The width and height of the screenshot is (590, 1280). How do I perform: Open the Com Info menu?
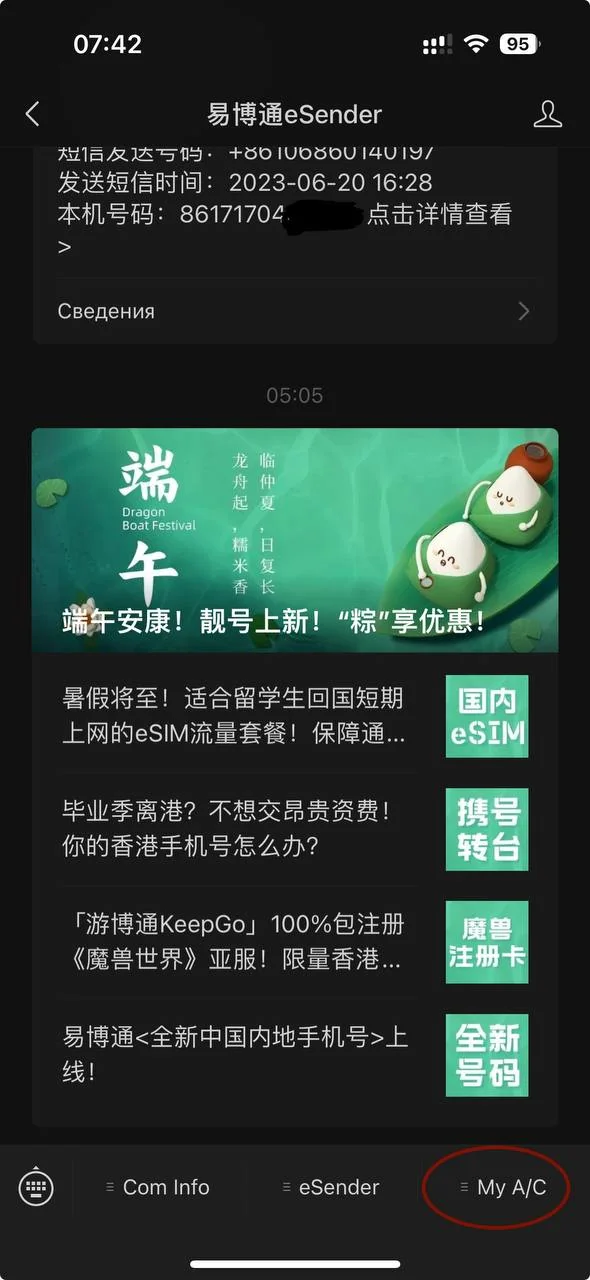click(158, 1187)
